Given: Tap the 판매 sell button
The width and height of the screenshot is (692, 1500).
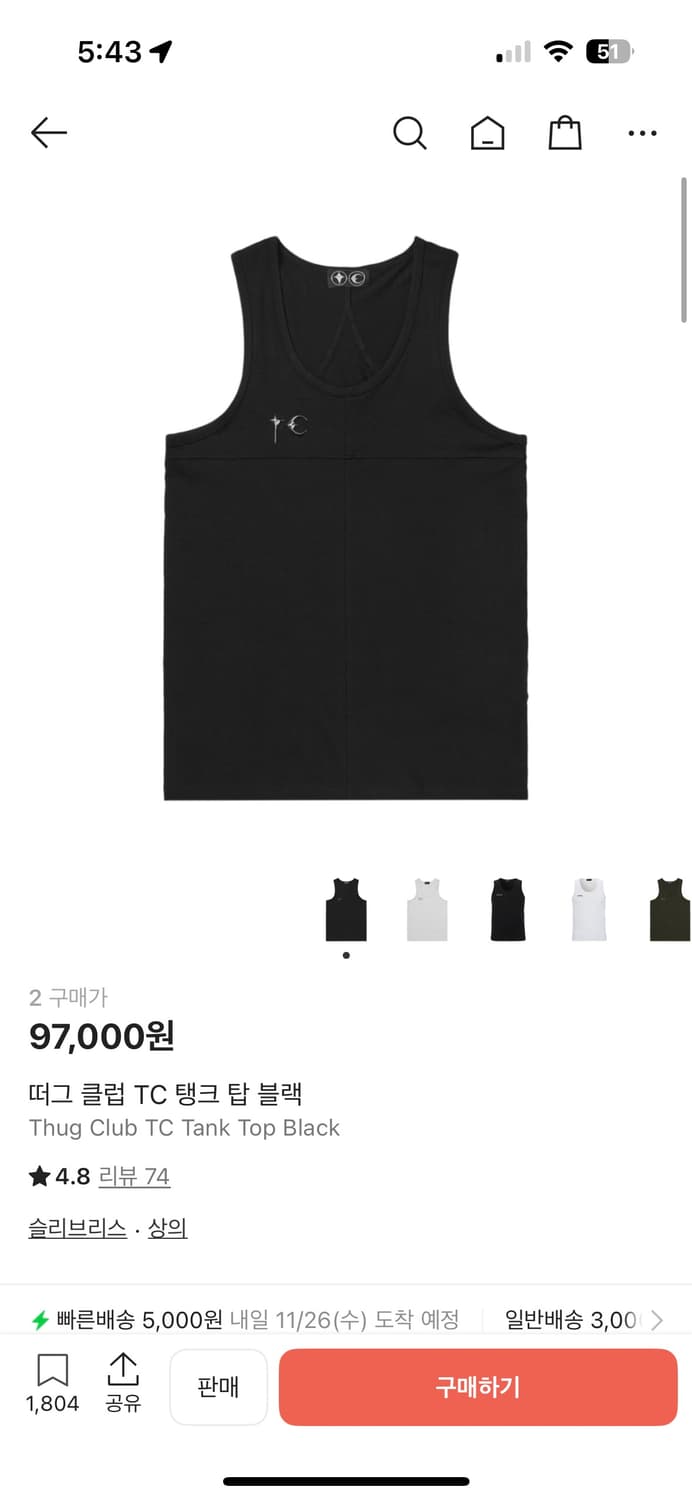Looking at the screenshot, I should point(218,1387).
